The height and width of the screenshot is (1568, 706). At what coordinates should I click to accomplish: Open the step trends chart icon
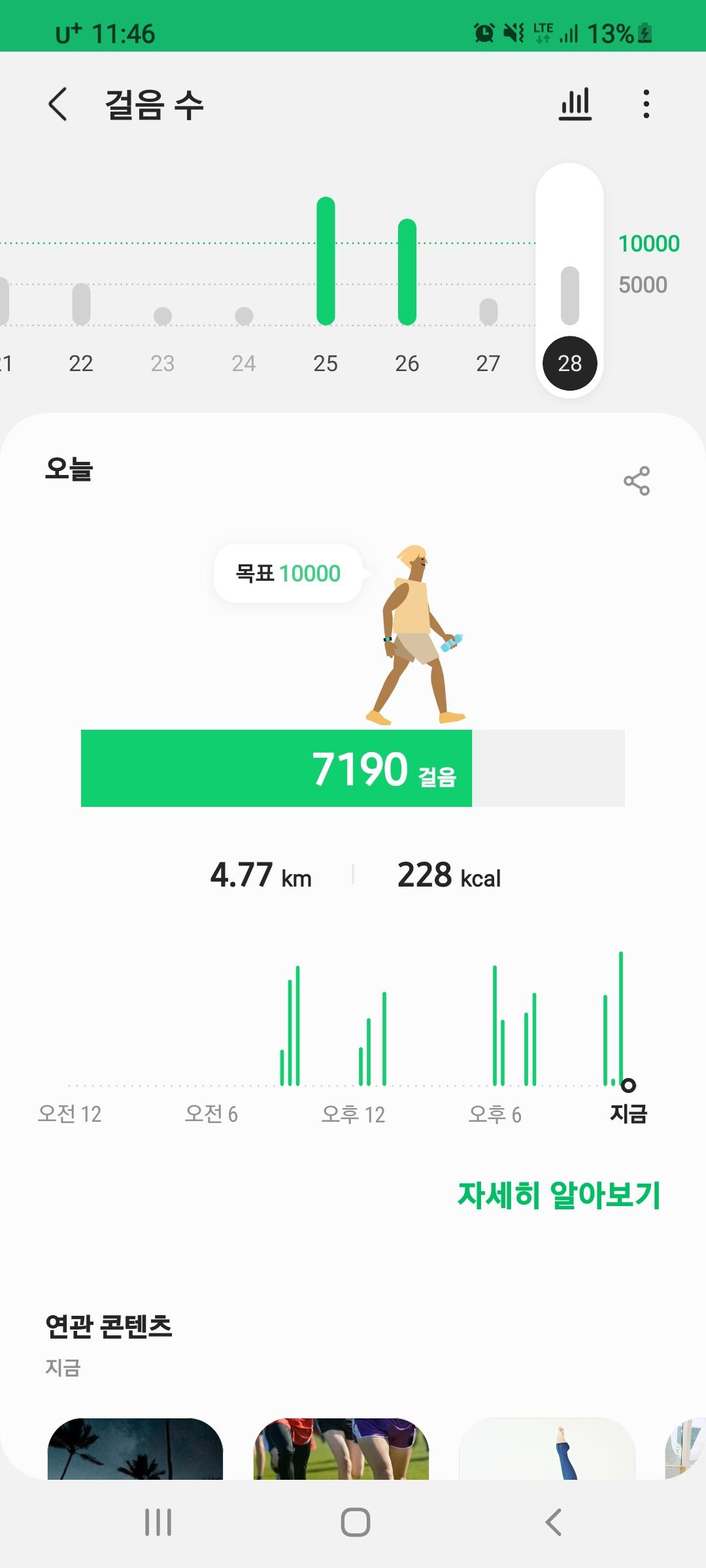tap(575, 105)
